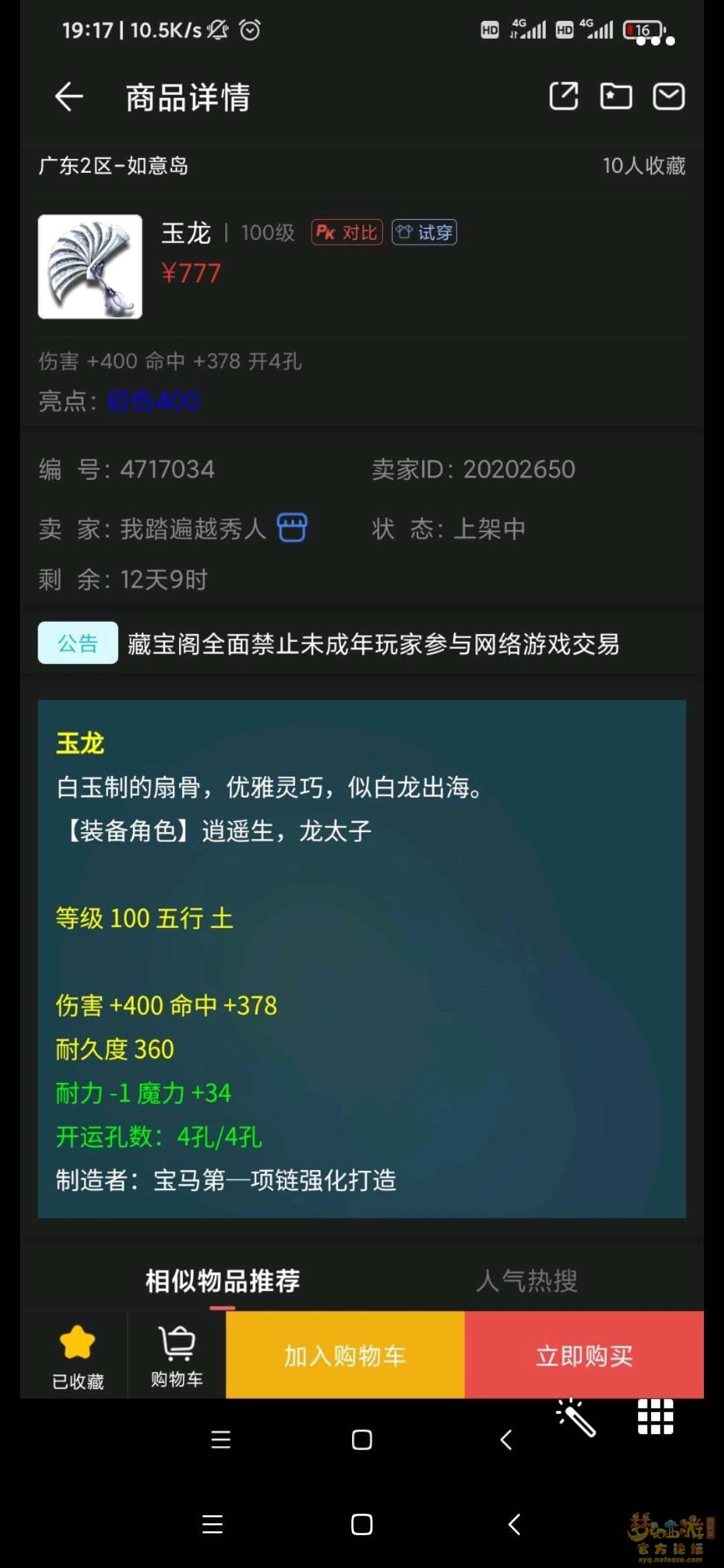This screenshot has width=724, height=1568.
Task: Tap 加入购物车 to add item
Action: tap(345, 1356)
